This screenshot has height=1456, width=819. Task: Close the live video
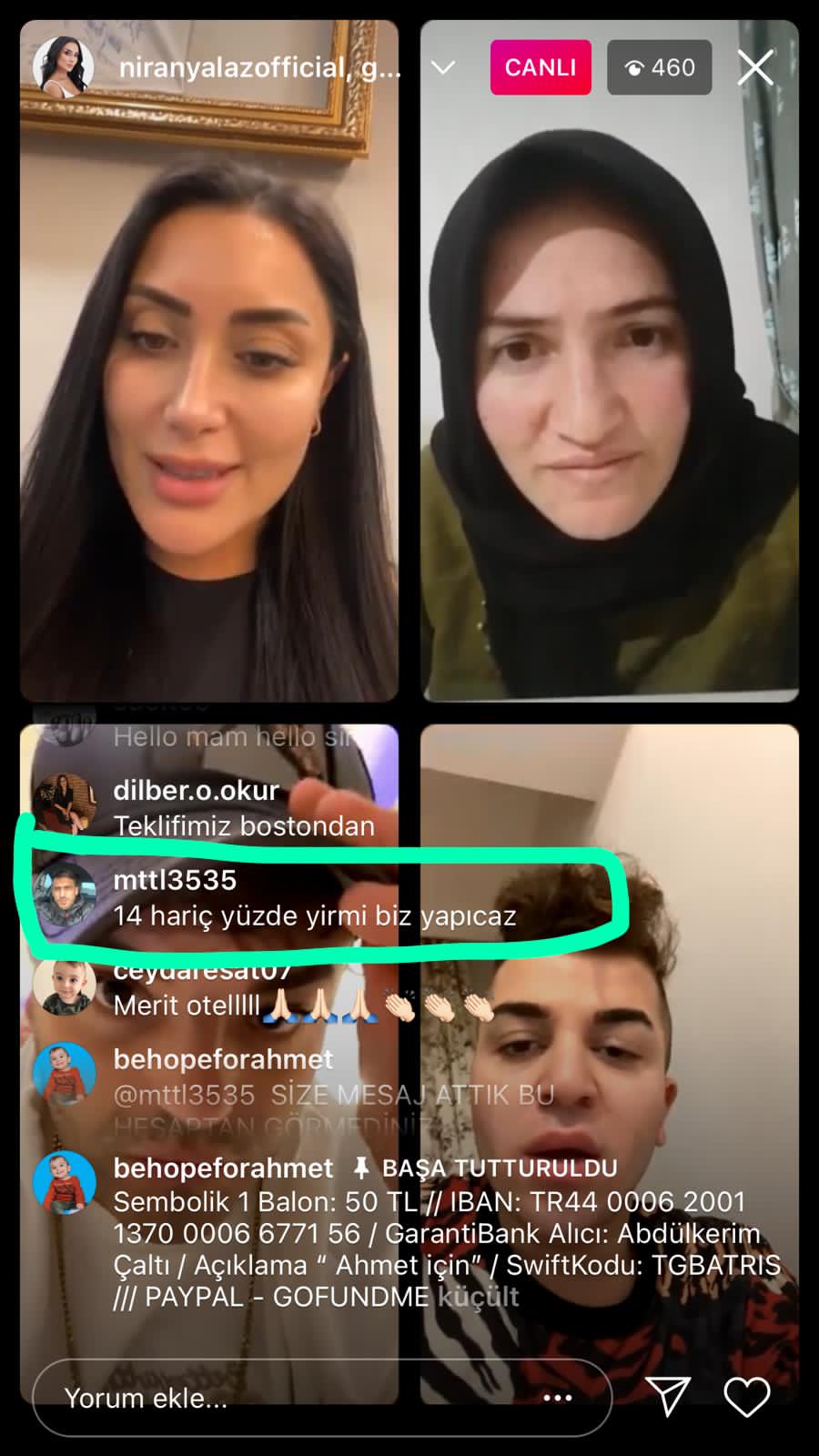[755, 67]
